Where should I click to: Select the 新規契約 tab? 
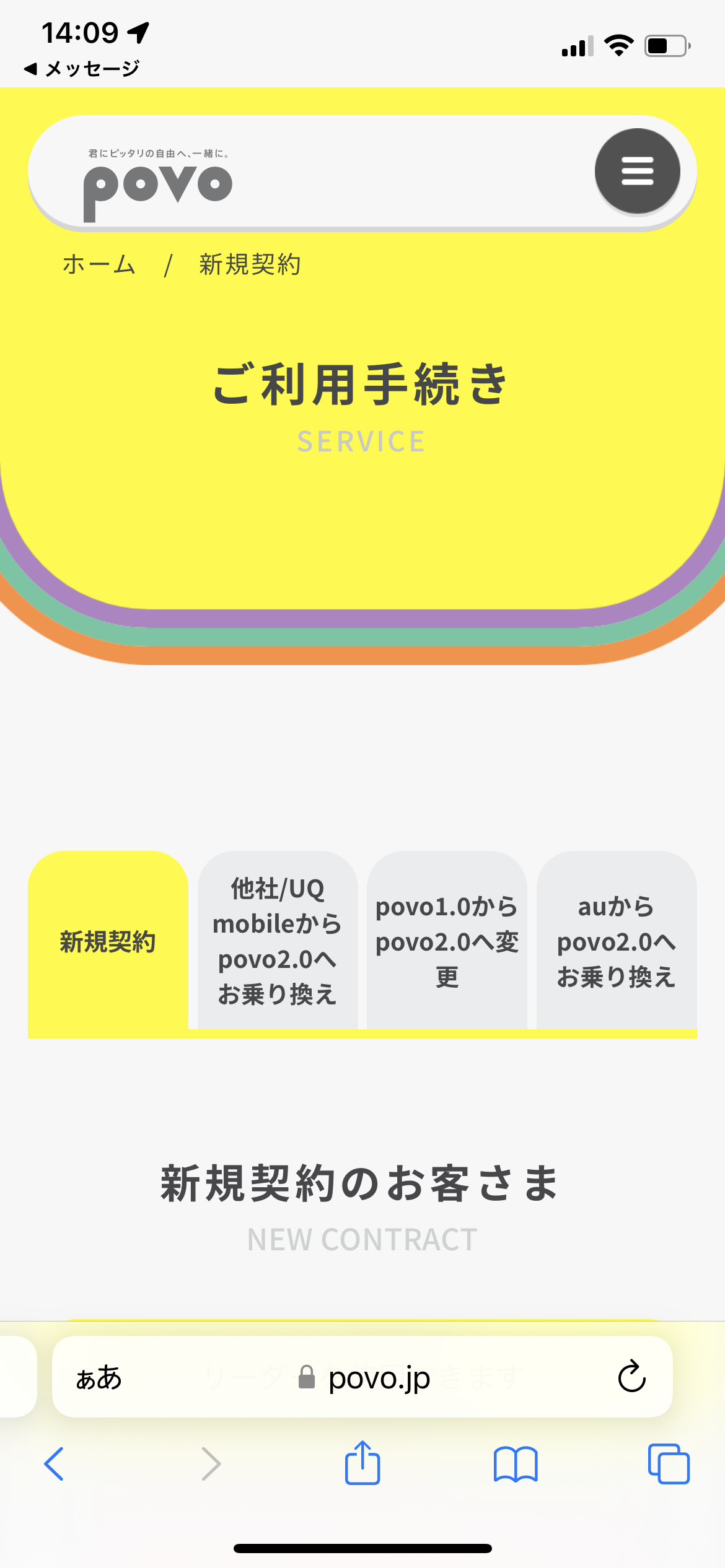click(108, 941)
